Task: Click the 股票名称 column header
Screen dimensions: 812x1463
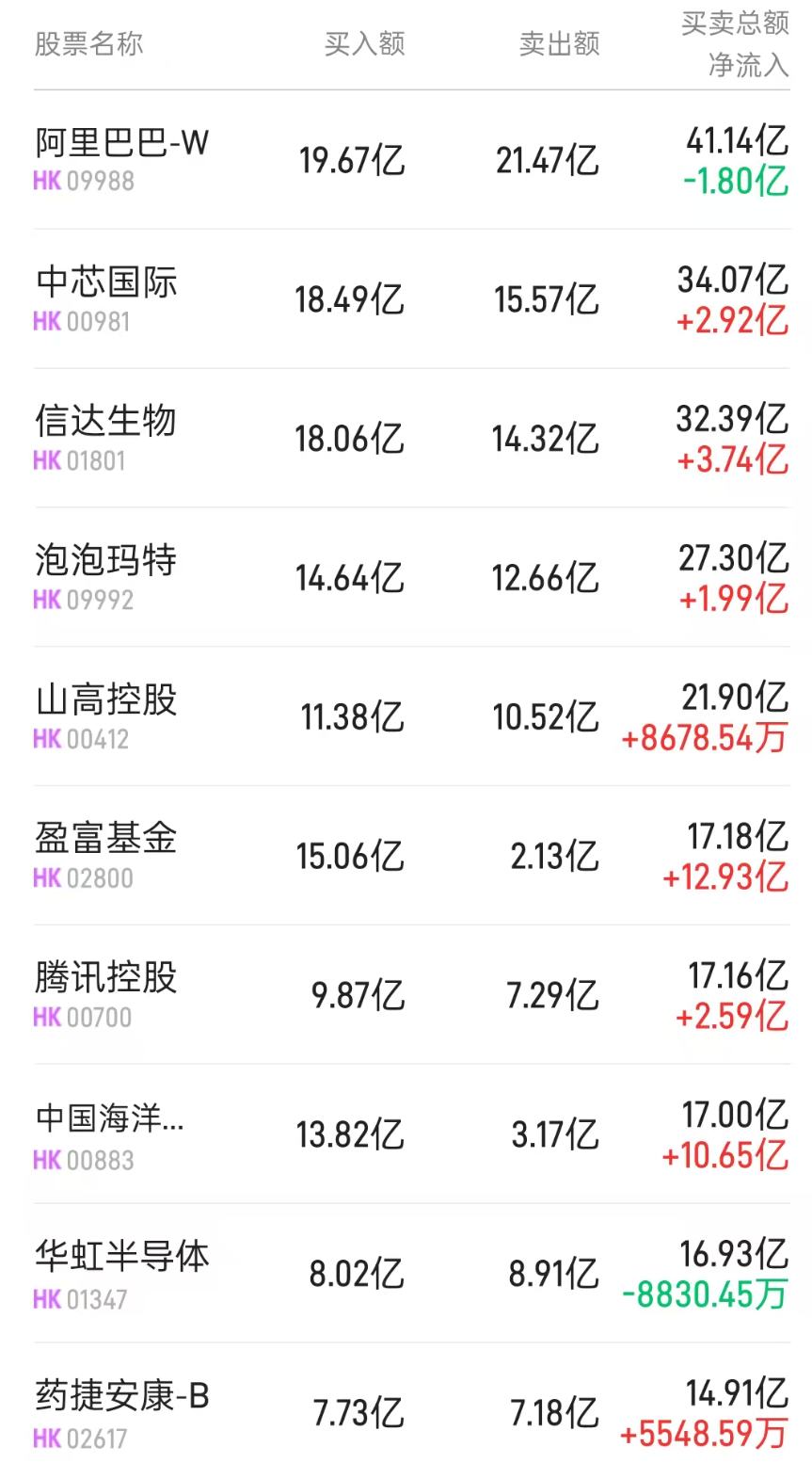Action: coord(88,42)
